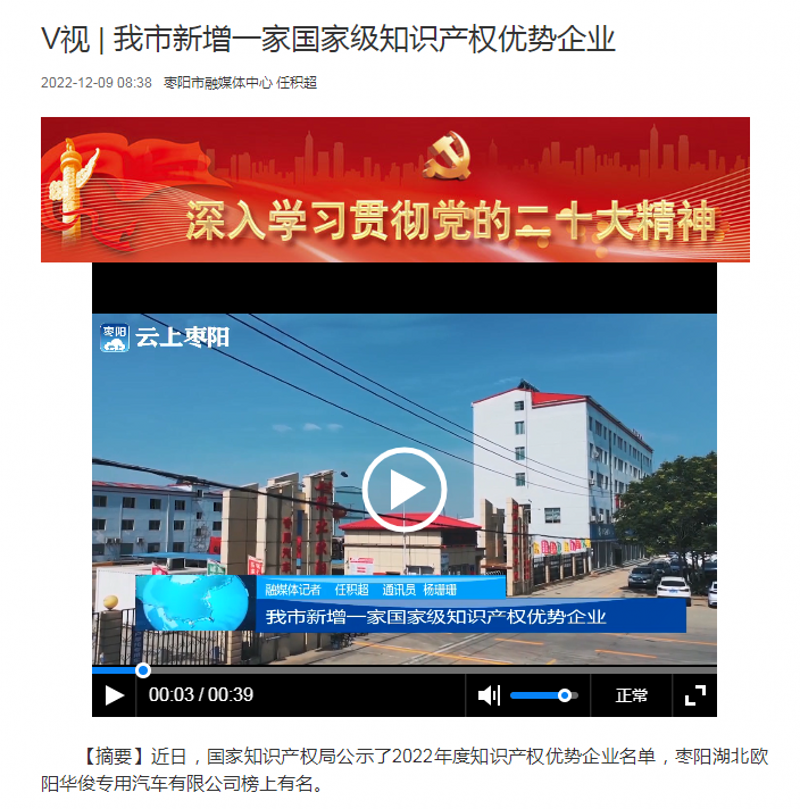Open the 深入学习贯彻党的二十大精神 banner
Viewport: 800px width, 809px height.
pyautogui.click(x=395, y=190)
